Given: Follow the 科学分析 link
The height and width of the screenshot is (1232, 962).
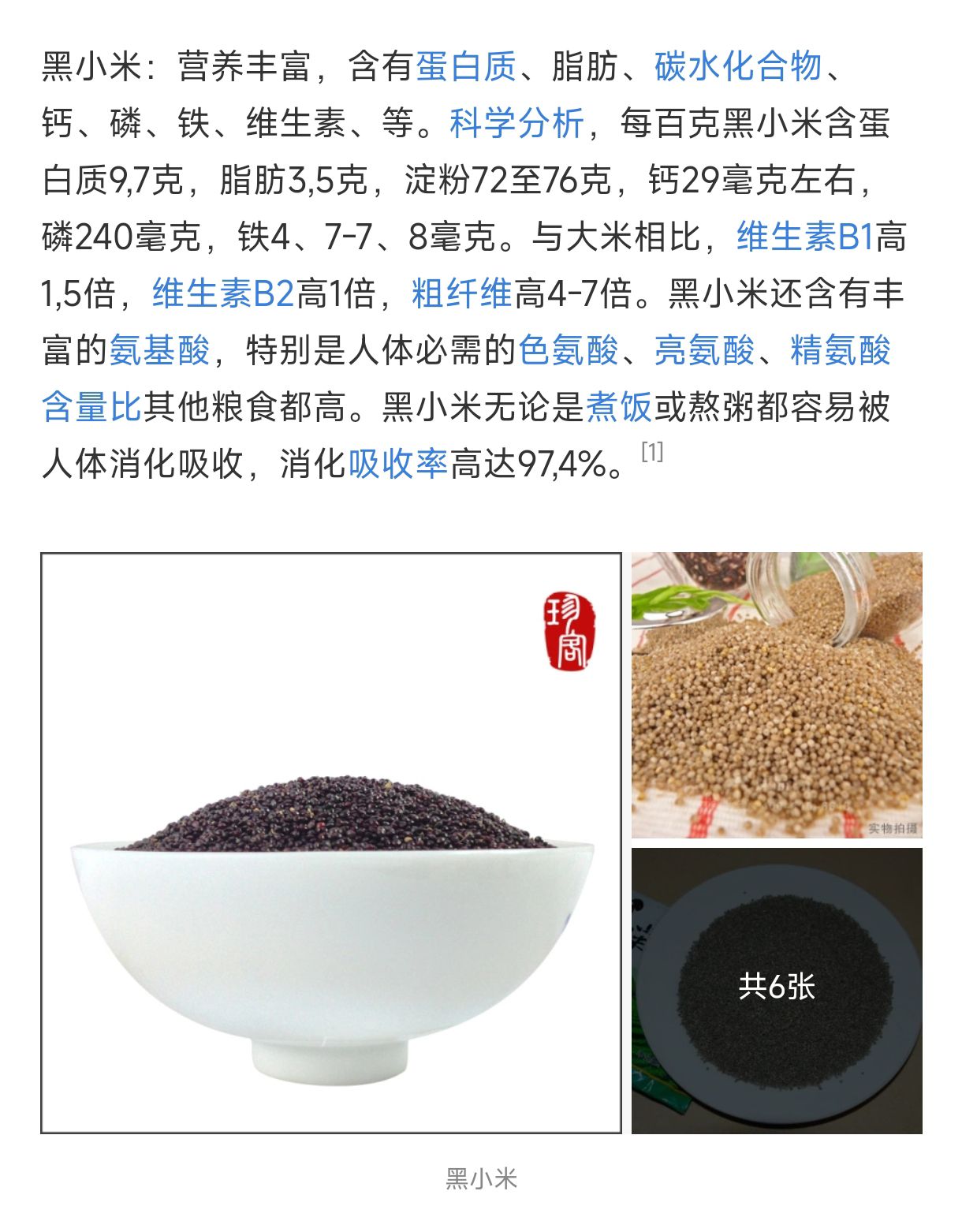Looking at the screenshot, I should click(517, 123).
